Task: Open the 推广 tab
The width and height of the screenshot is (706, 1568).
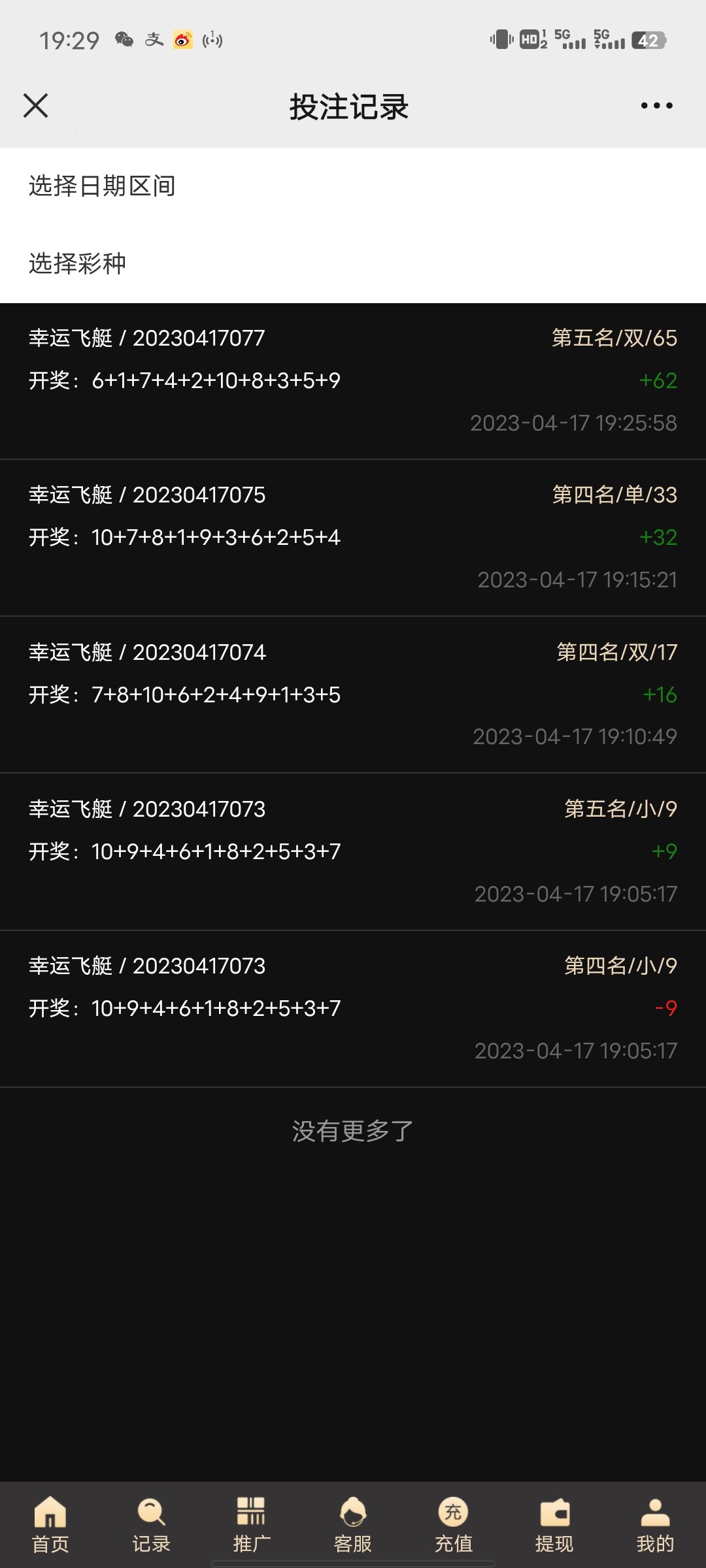Action: point(252,1524)
